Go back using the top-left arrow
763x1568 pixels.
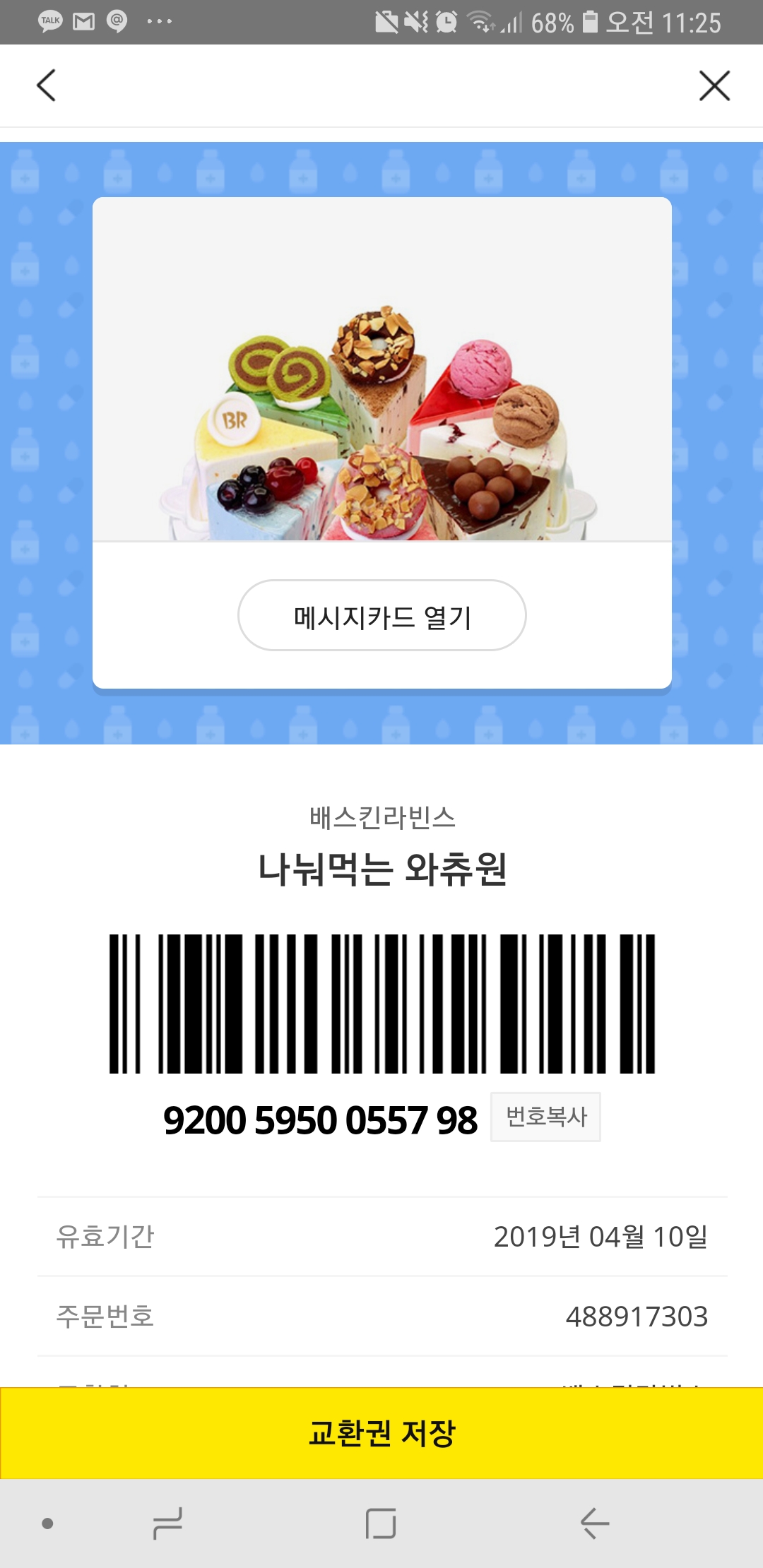pyautogui.click(x=46, y=85)
